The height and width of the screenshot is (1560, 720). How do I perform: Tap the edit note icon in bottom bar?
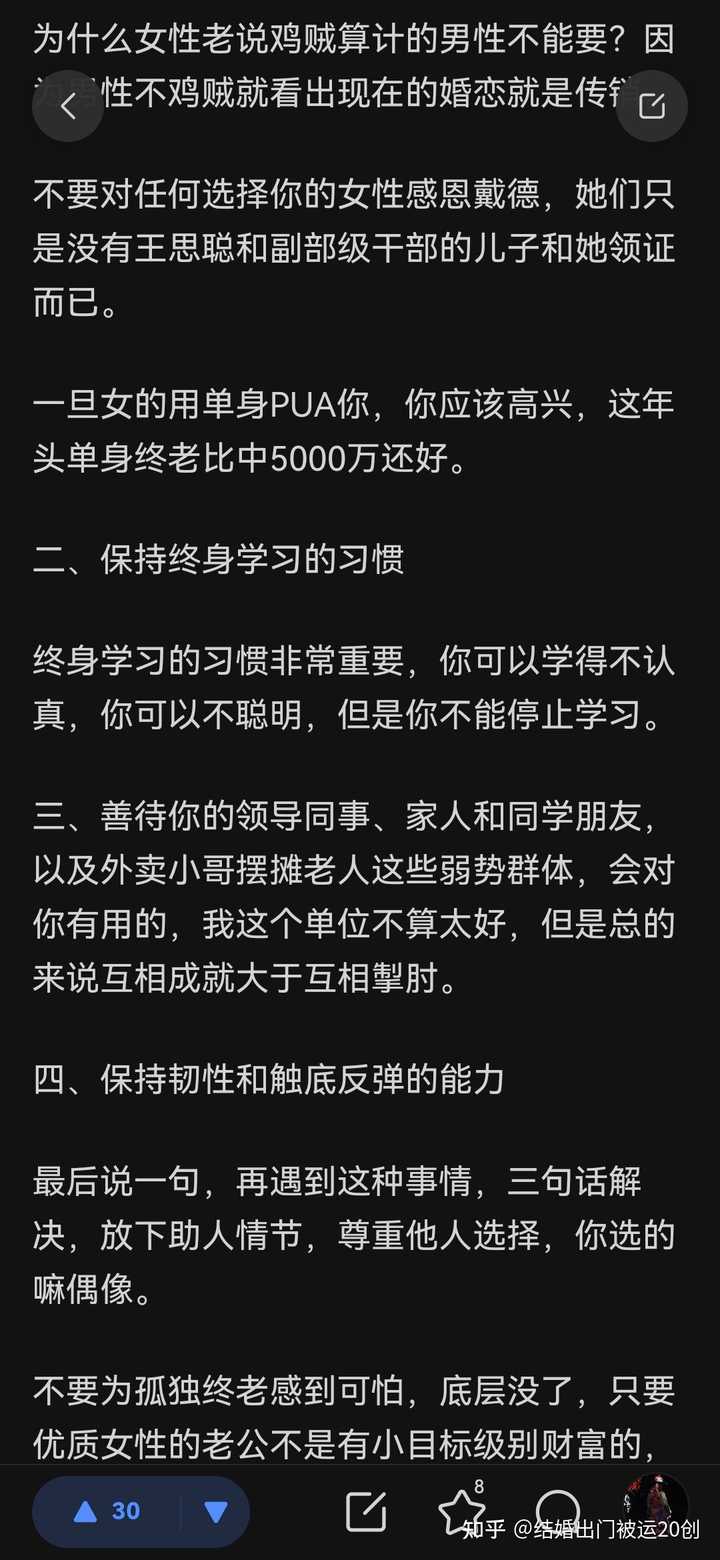click(x=366, y=1512)
